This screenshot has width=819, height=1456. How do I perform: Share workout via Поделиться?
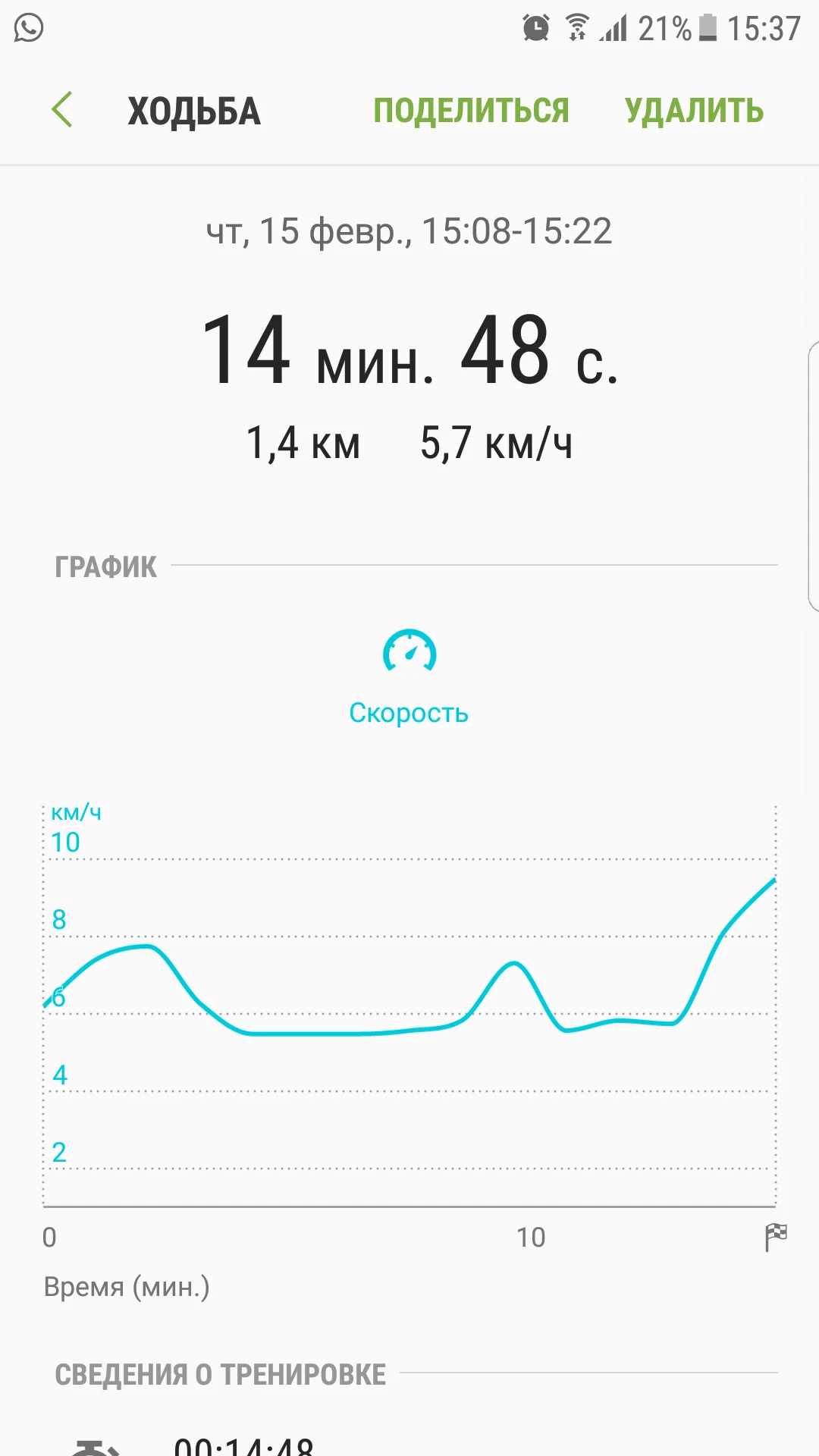coord(471,111)
